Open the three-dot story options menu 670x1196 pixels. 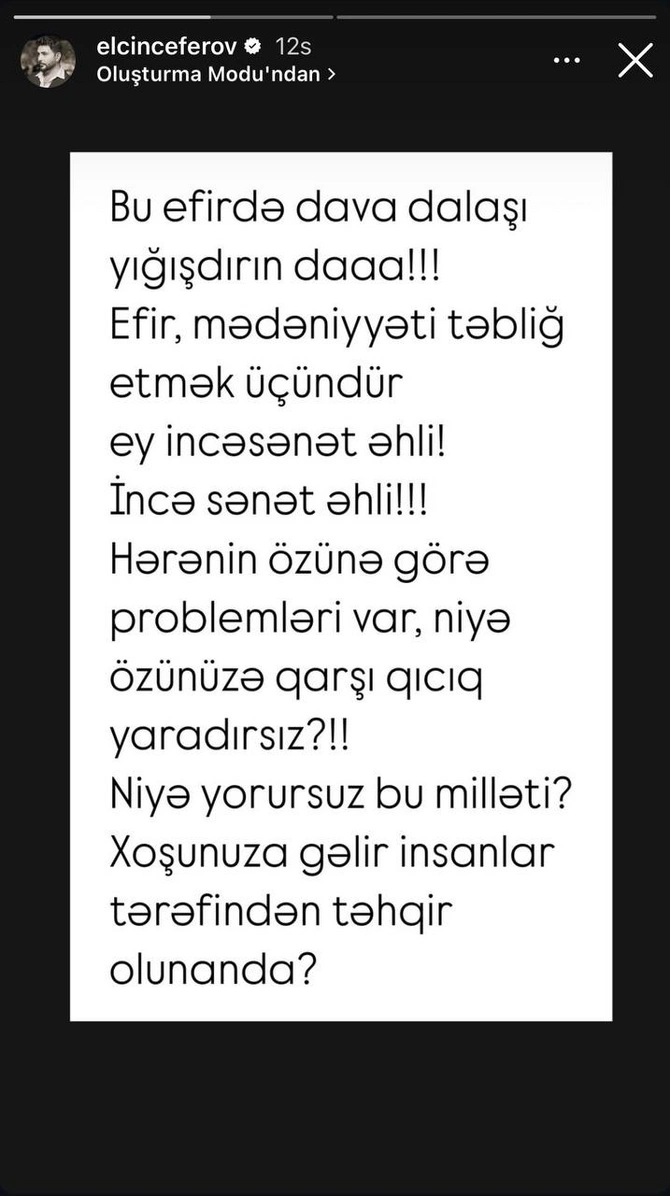[566, 60]
